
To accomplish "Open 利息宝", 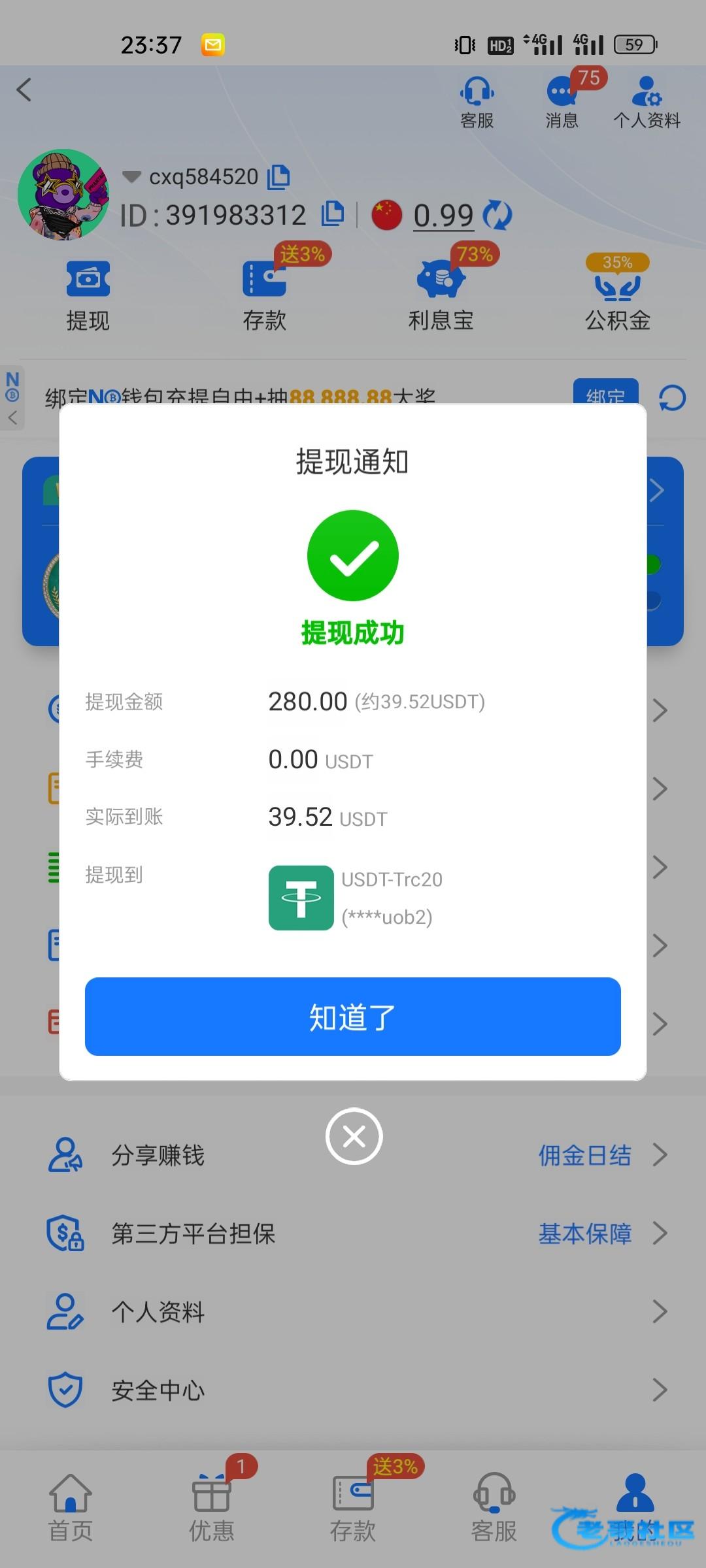I will click(441, 295).
